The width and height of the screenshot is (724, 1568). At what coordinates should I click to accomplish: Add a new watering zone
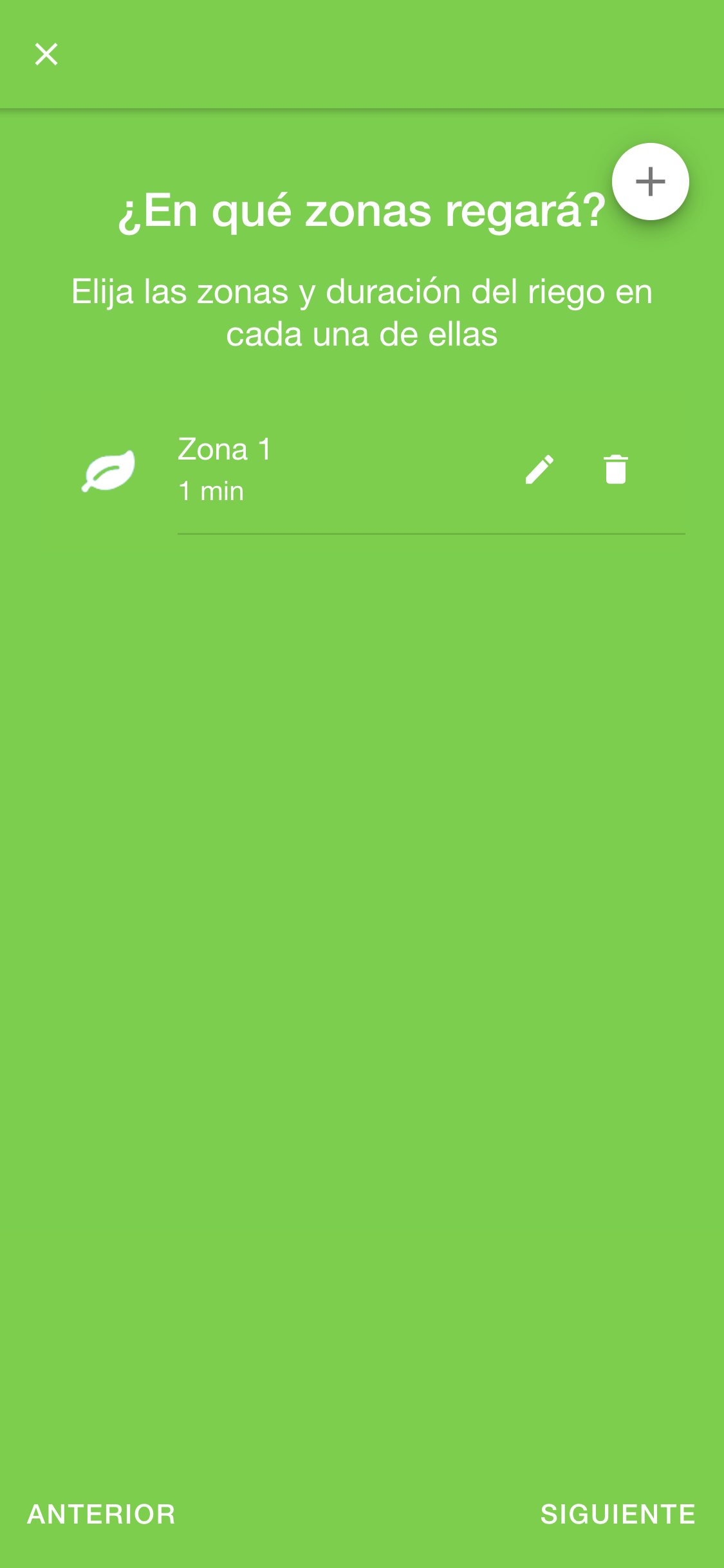(650, 182)
